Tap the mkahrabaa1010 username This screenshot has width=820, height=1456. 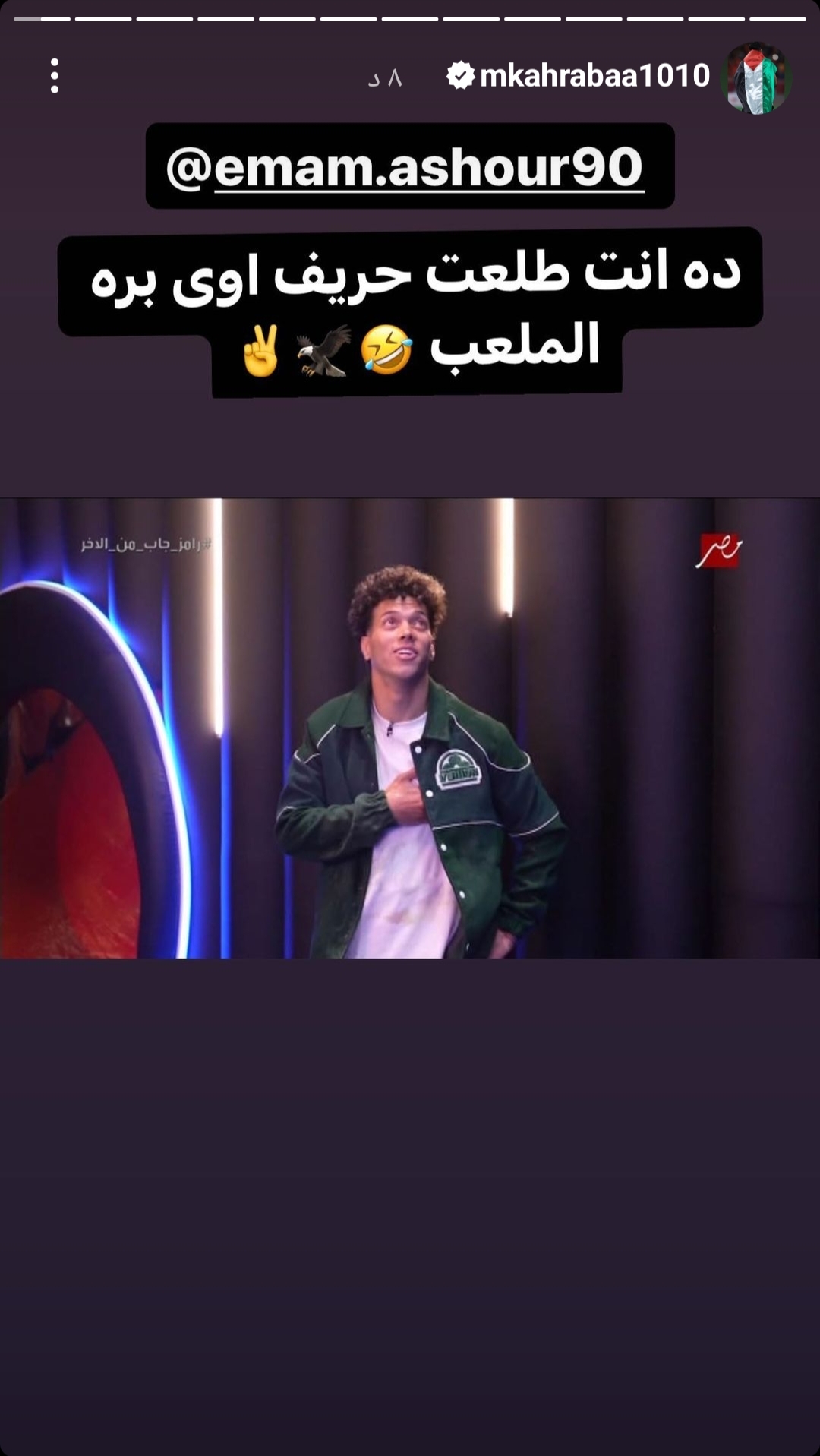coord(594,76)
